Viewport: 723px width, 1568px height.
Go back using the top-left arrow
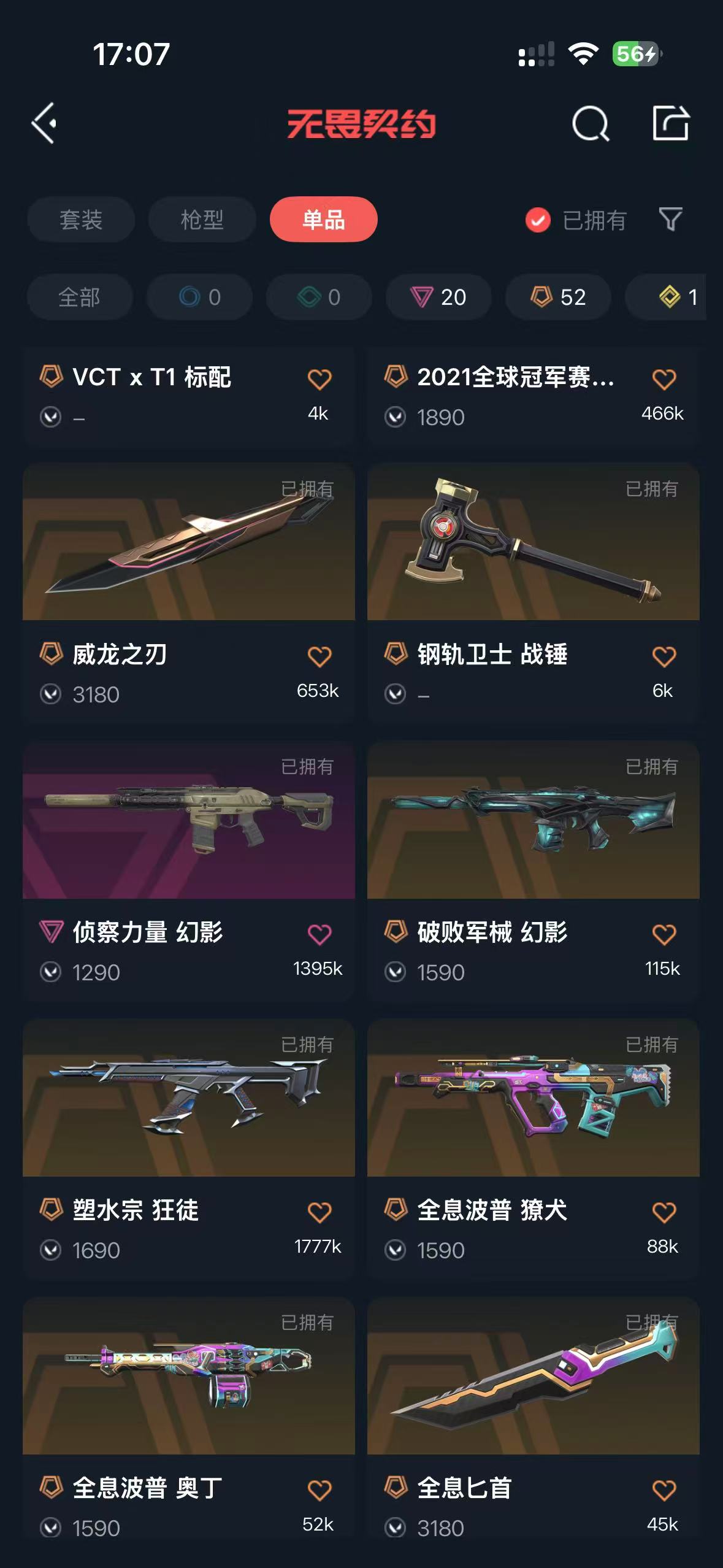(44, 123)
